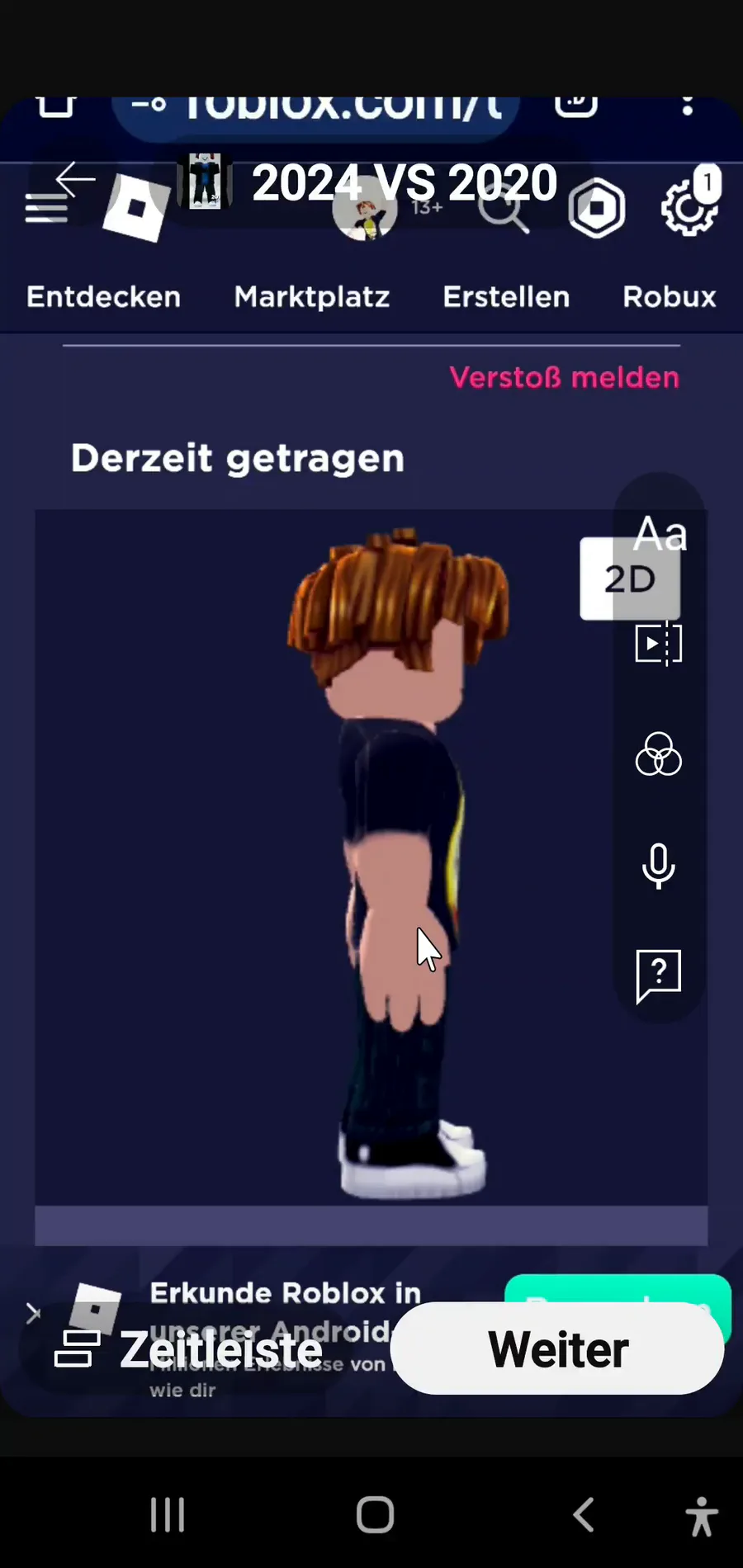Go back with the top-left arrow
The height and width of the screenshot is (1568, 743).
pos(76,178)
